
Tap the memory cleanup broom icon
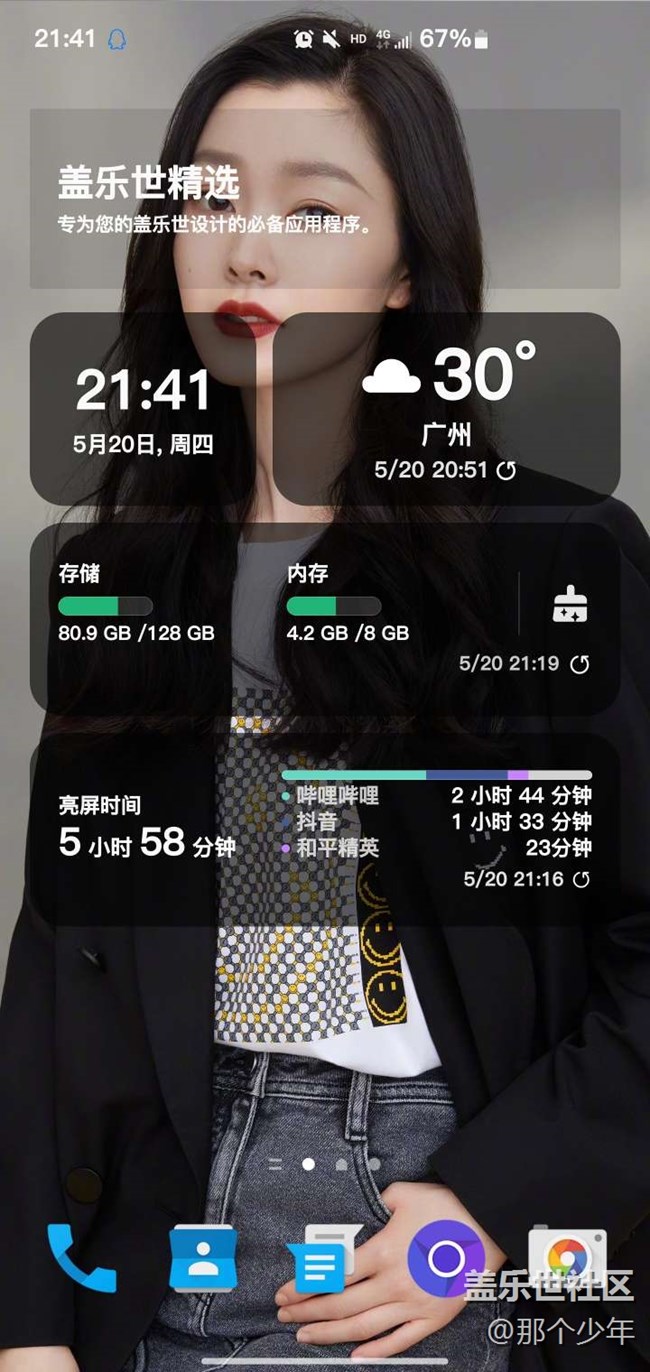570,606
